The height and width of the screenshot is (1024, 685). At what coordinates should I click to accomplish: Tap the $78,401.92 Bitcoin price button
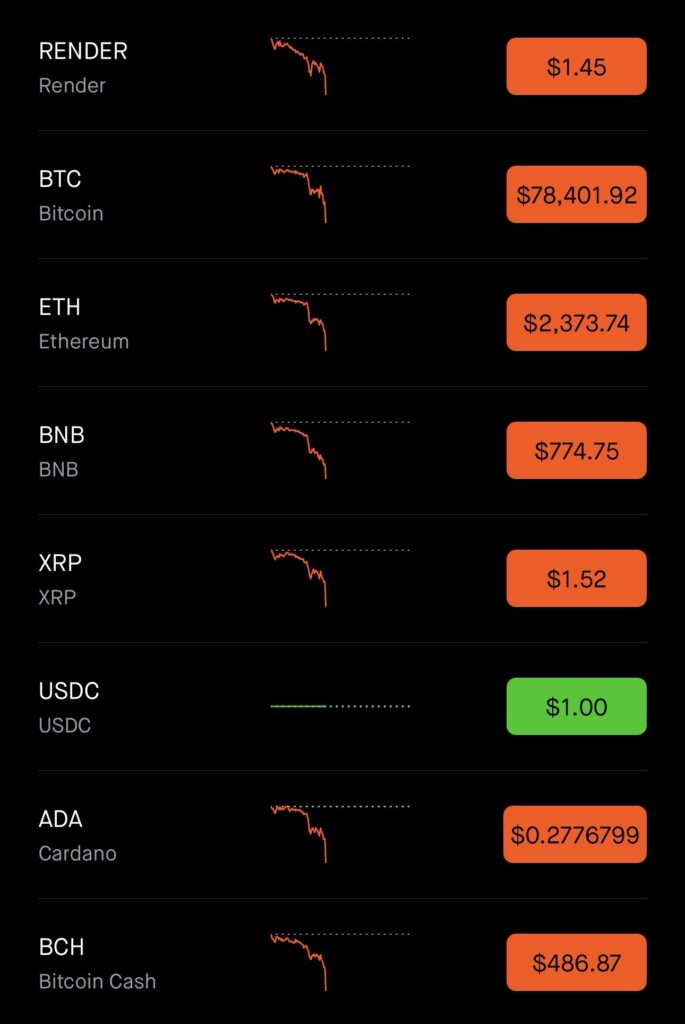(576, 195)
